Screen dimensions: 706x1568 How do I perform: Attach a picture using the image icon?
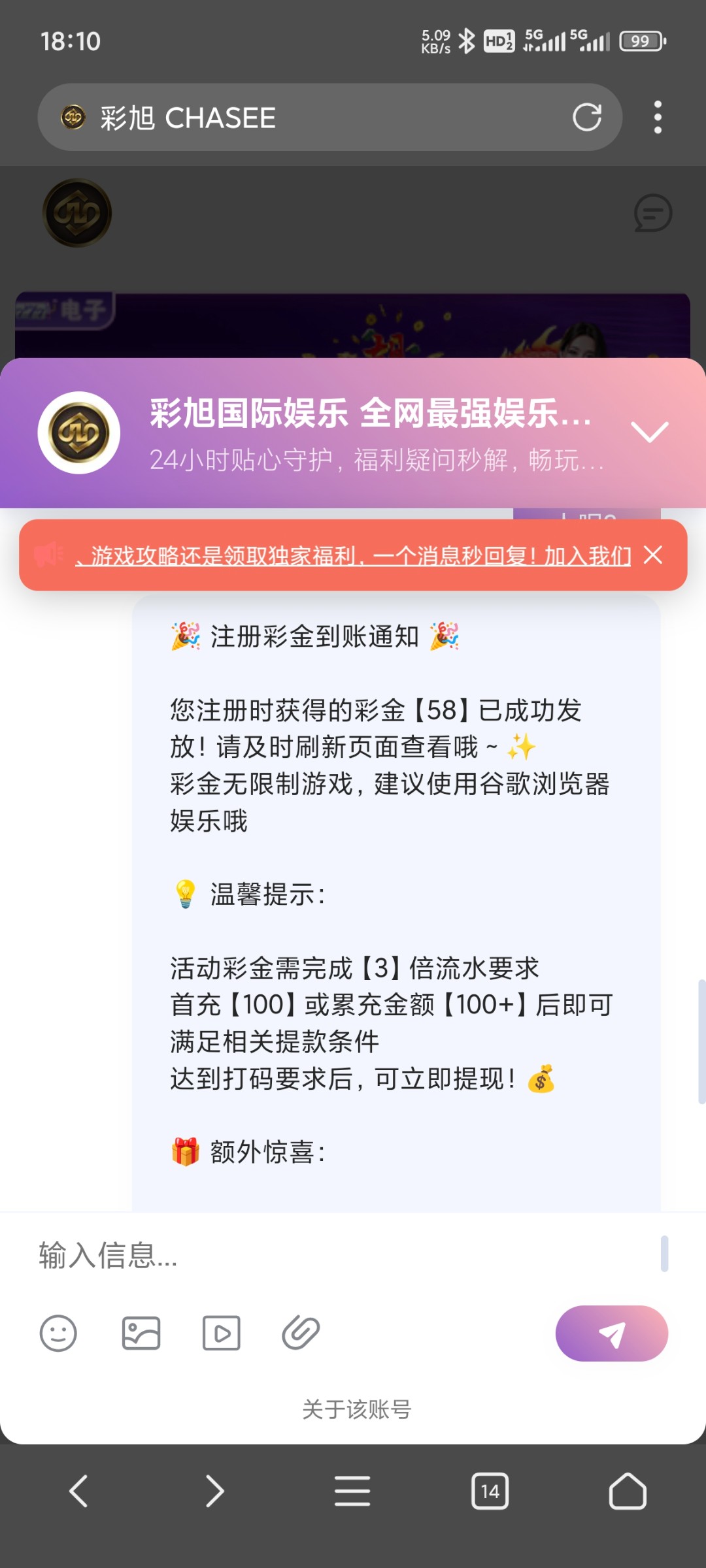pyautogui.click(x=141, y=1333)
